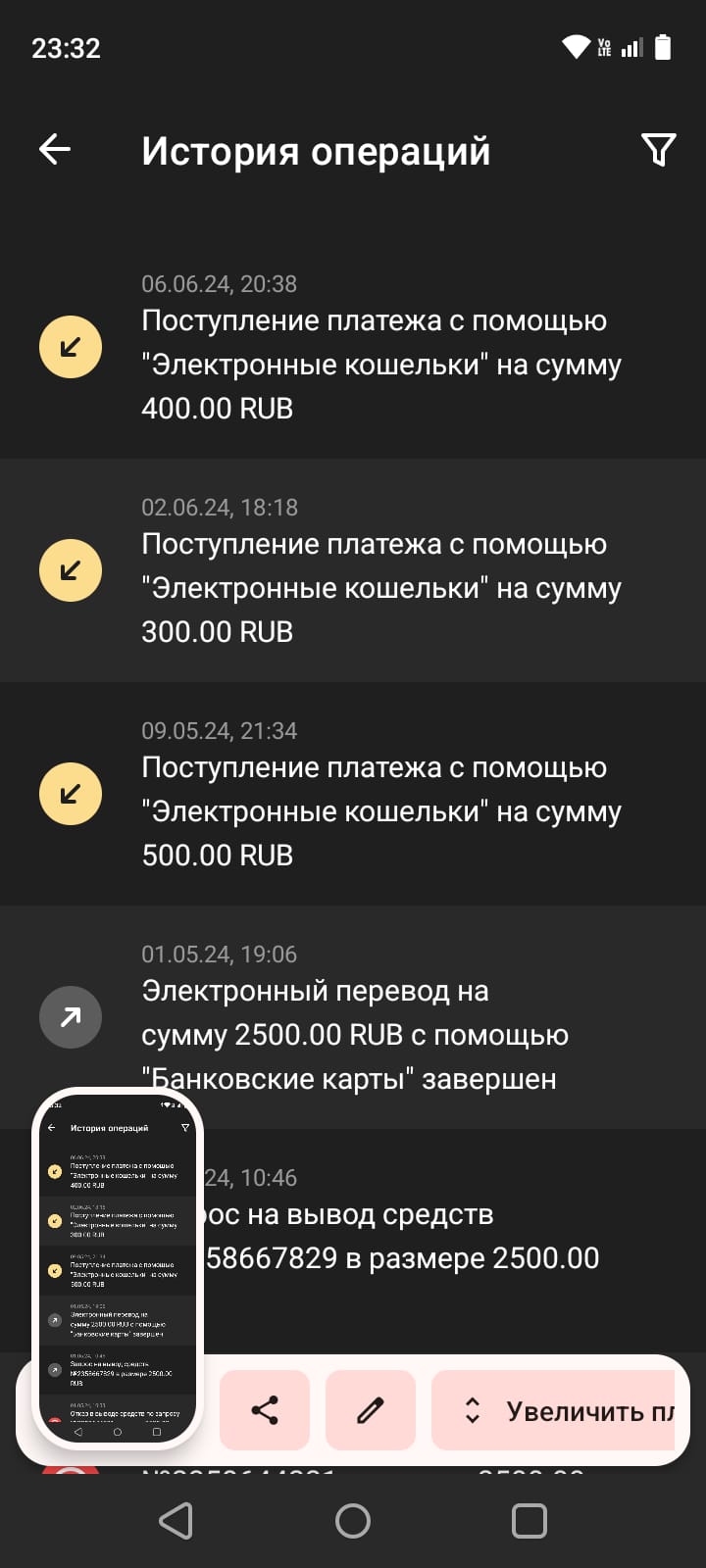Go back from operation history
This screenshot has width=706, height=1568.
[x=55, y=150]
